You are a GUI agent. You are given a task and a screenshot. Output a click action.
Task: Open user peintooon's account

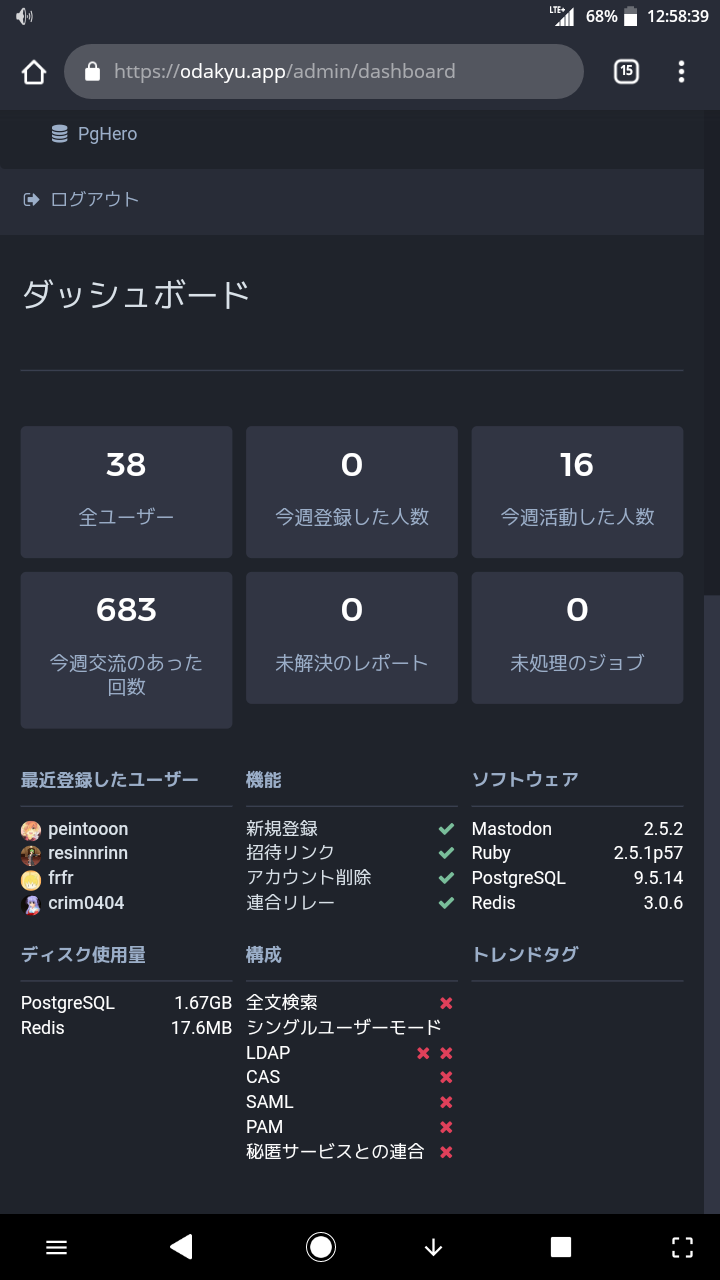(88, 829)
